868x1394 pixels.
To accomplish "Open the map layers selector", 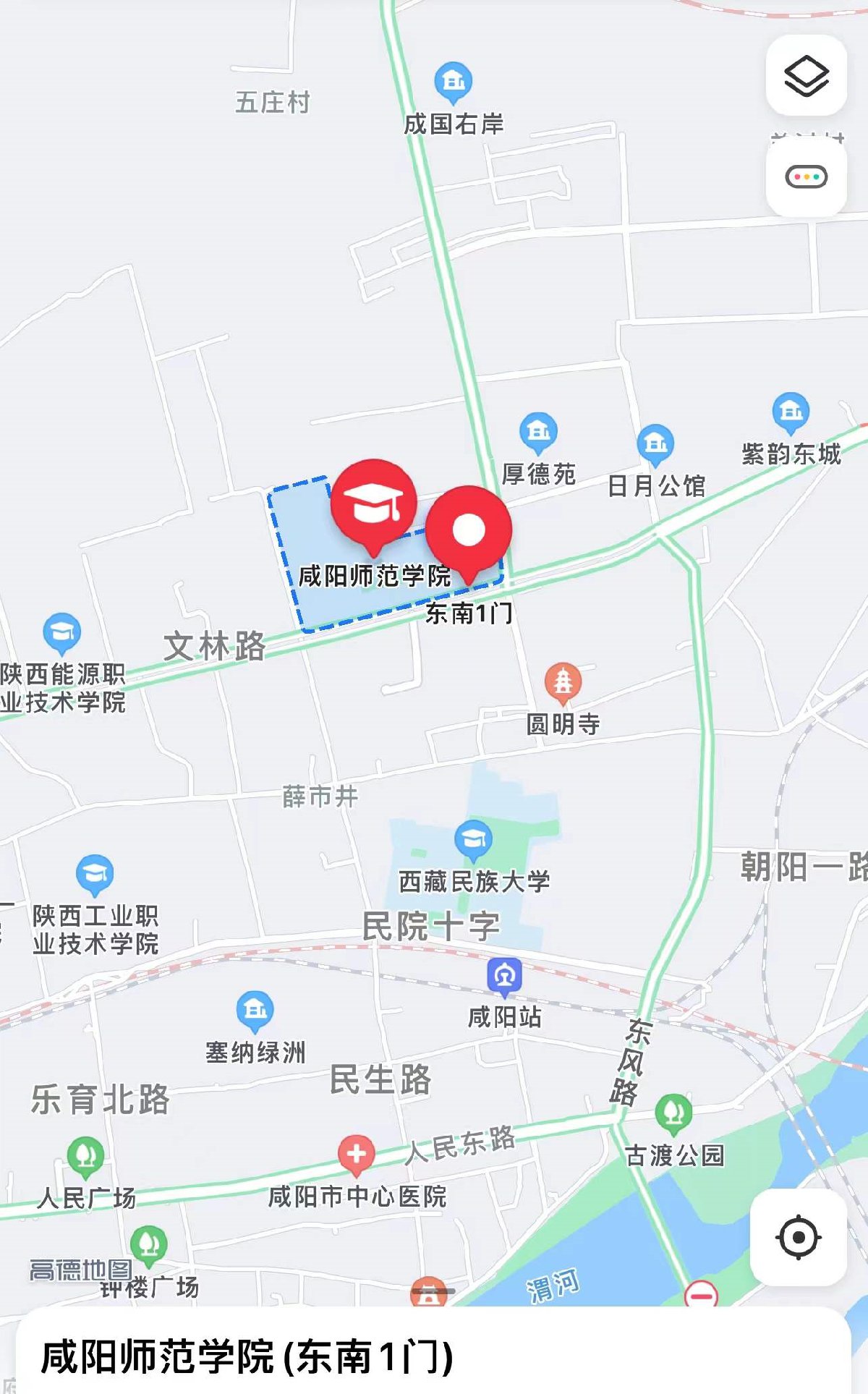I will [x=806, y=75].
